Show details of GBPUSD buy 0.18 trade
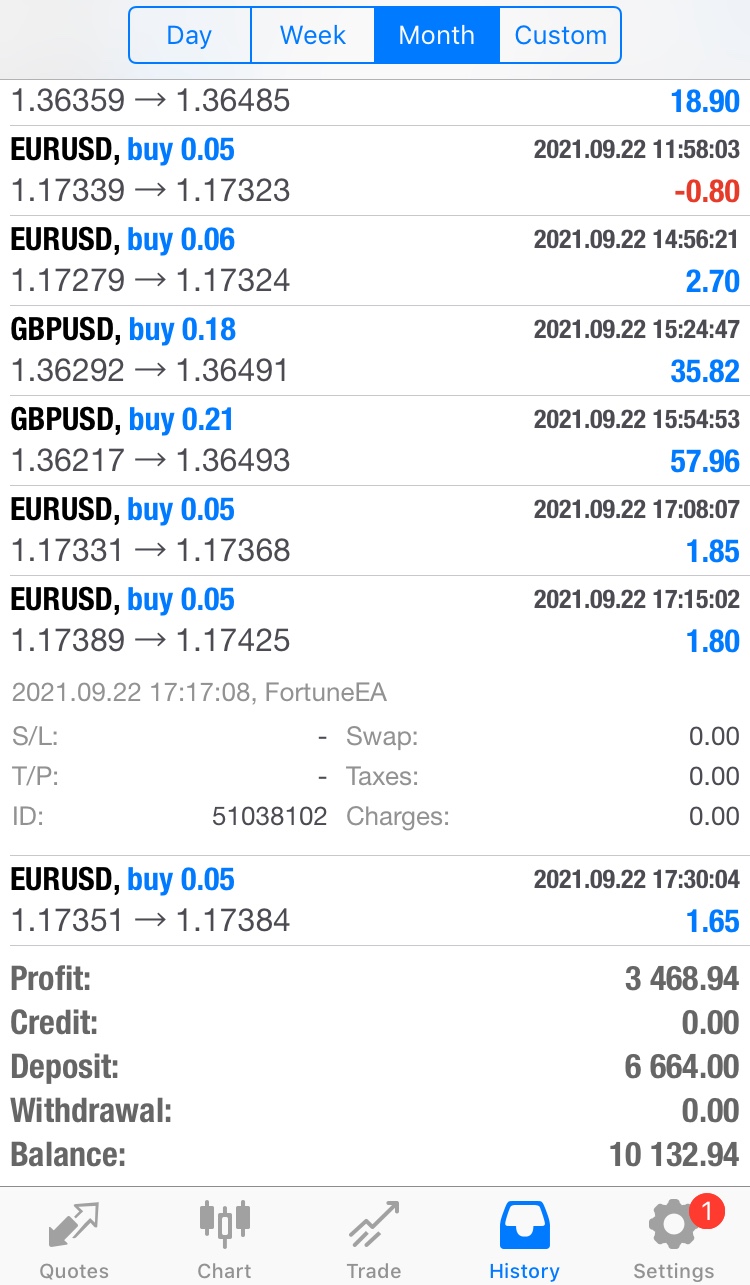 click(x=375, y=350)
